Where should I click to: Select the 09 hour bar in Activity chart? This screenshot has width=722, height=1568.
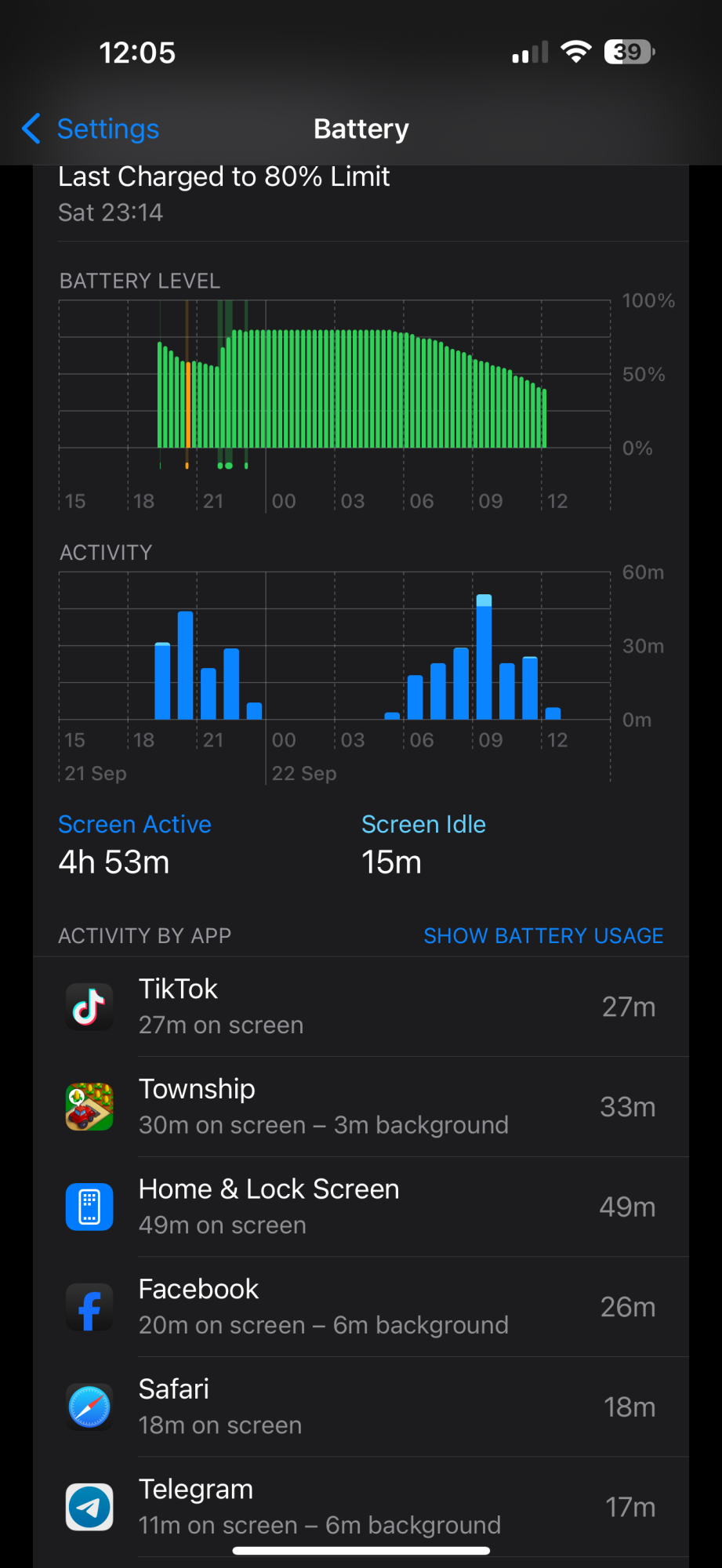pos(484,659)
